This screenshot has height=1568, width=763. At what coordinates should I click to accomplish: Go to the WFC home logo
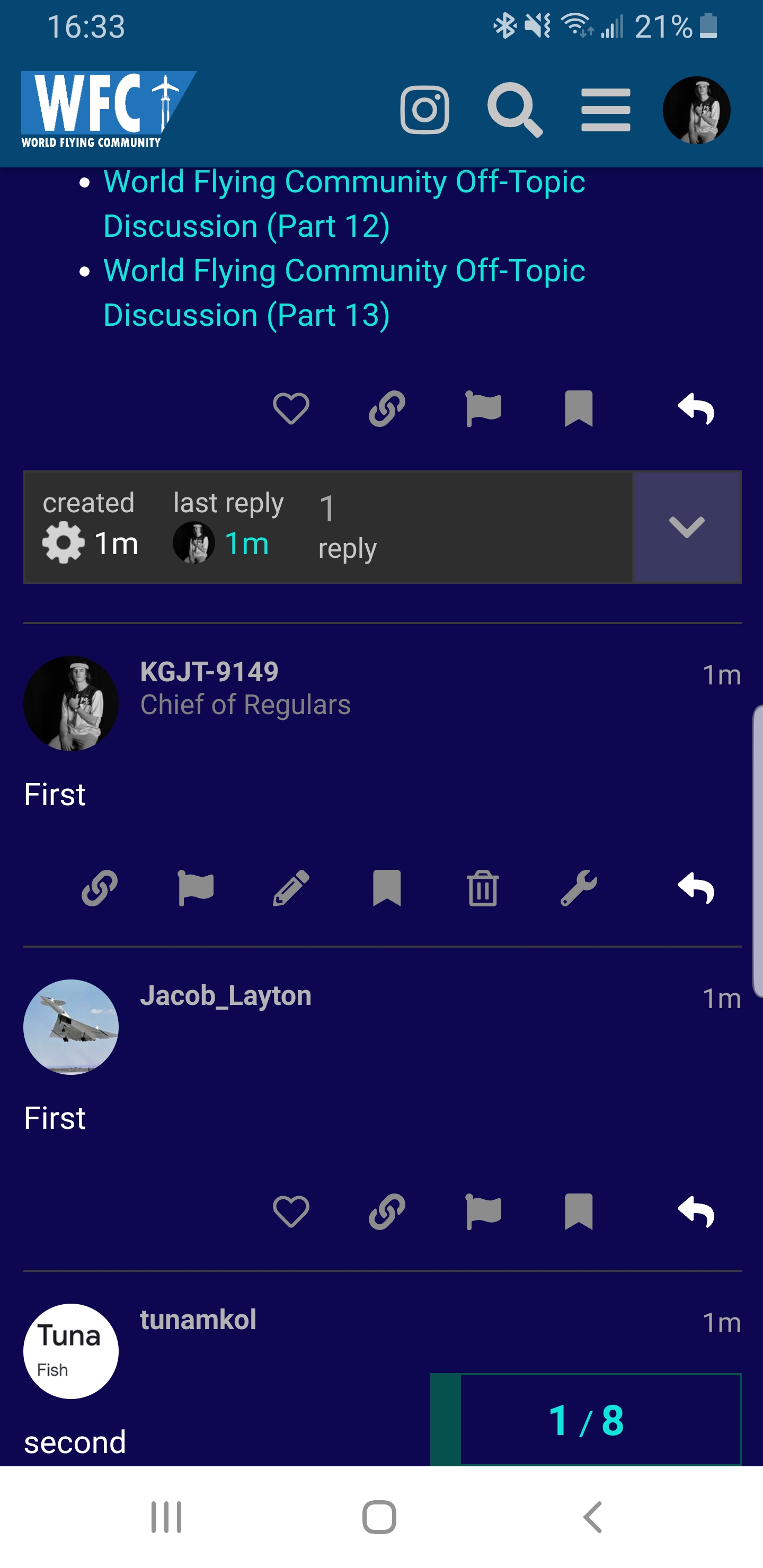click(109, 110)
